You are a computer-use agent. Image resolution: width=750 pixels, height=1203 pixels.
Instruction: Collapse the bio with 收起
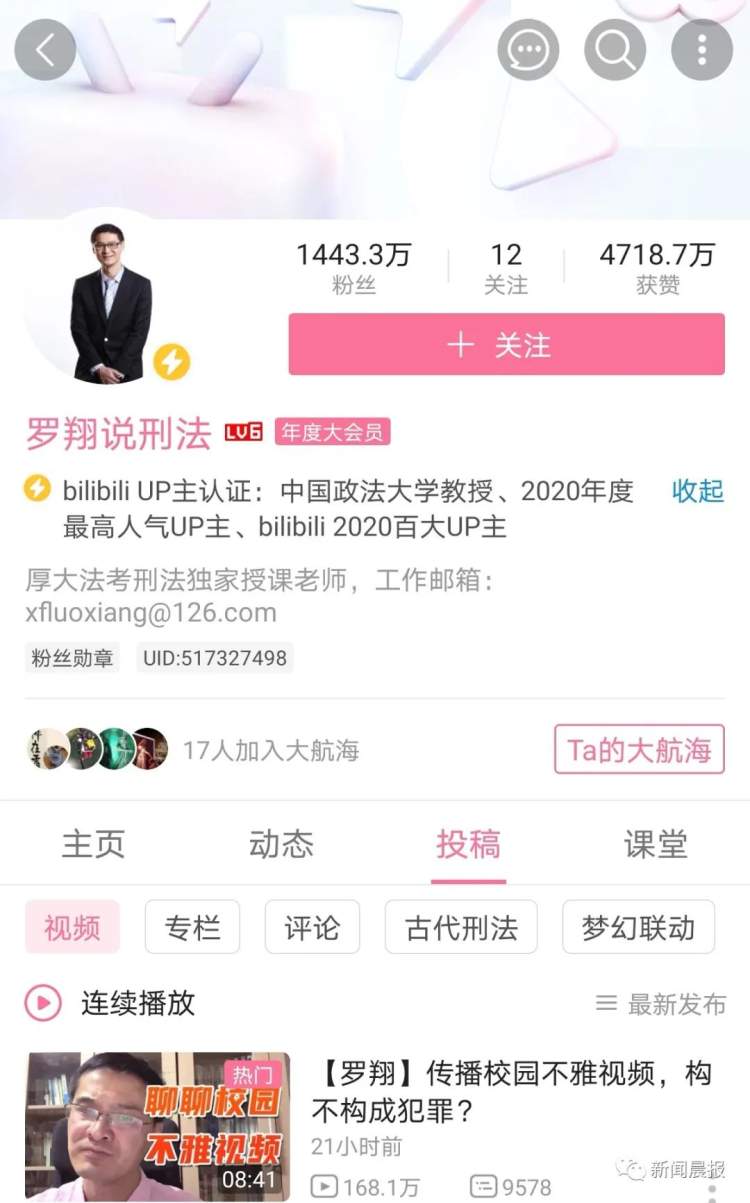[x=698, y=491]
